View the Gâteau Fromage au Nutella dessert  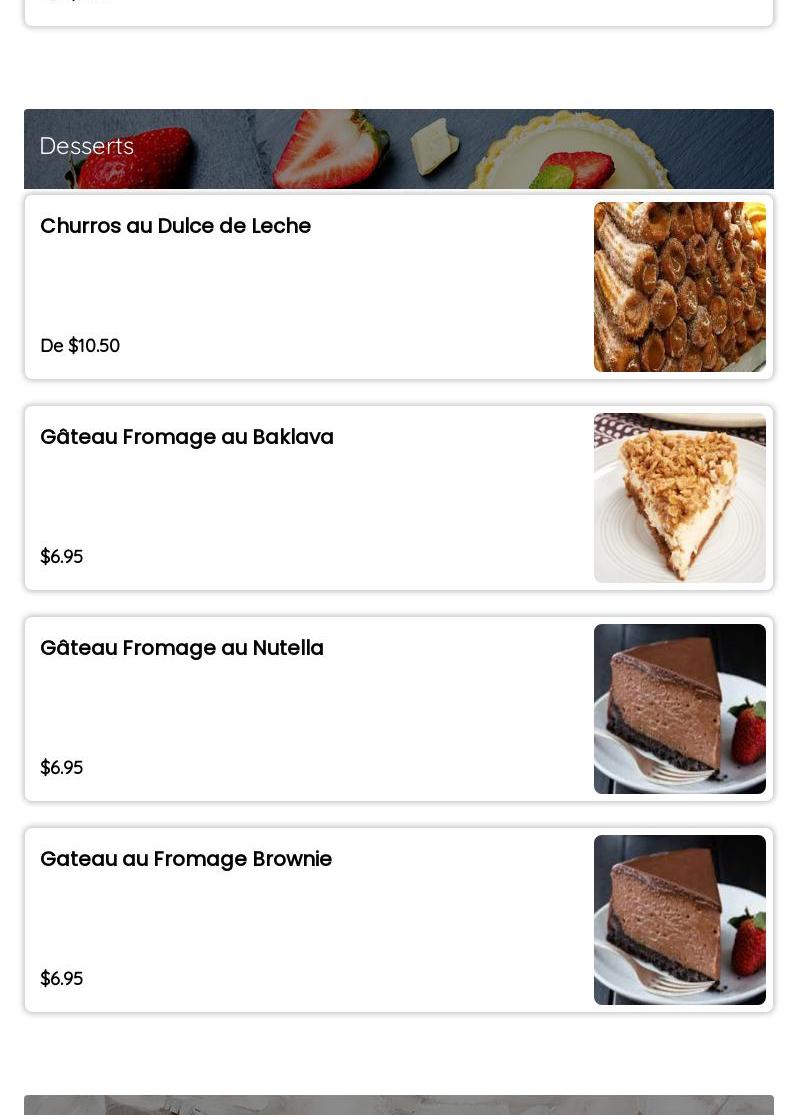pyautogui.click(x=398, y=709)
